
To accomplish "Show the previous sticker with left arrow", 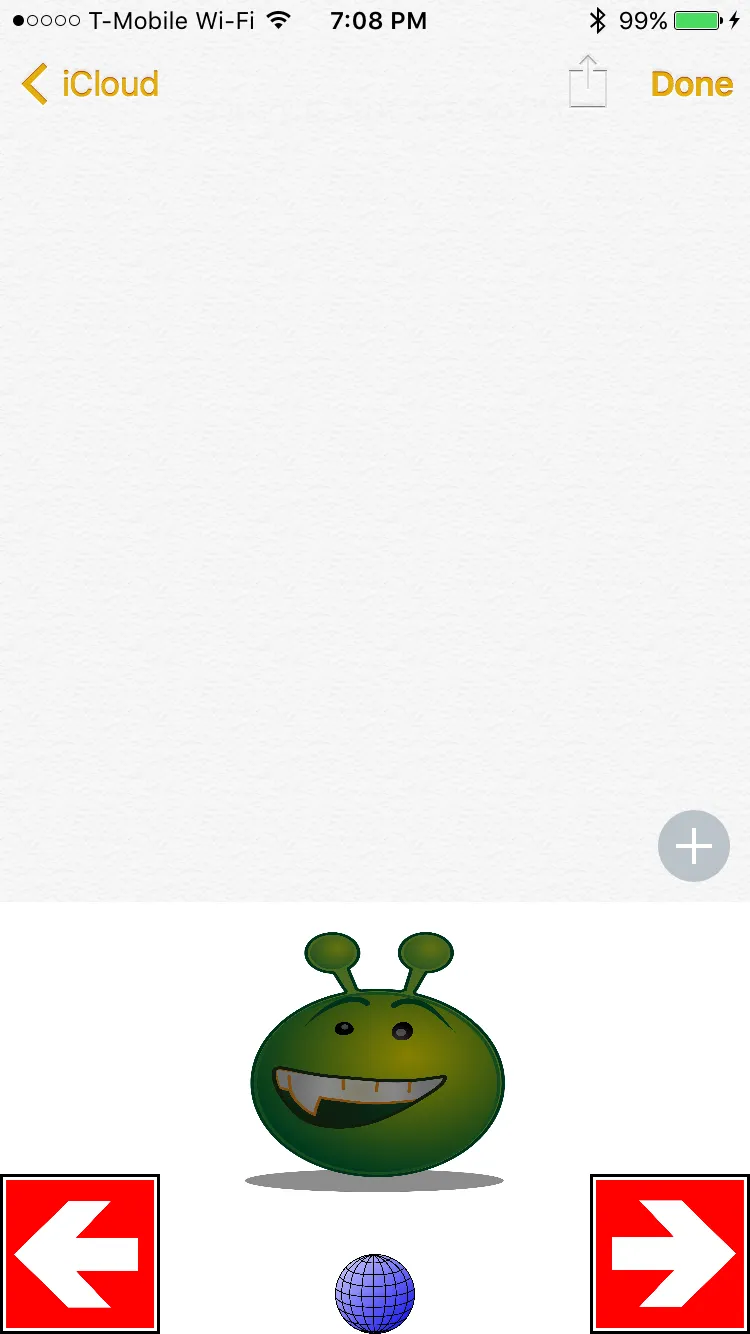I will (x=79, y=1254).
